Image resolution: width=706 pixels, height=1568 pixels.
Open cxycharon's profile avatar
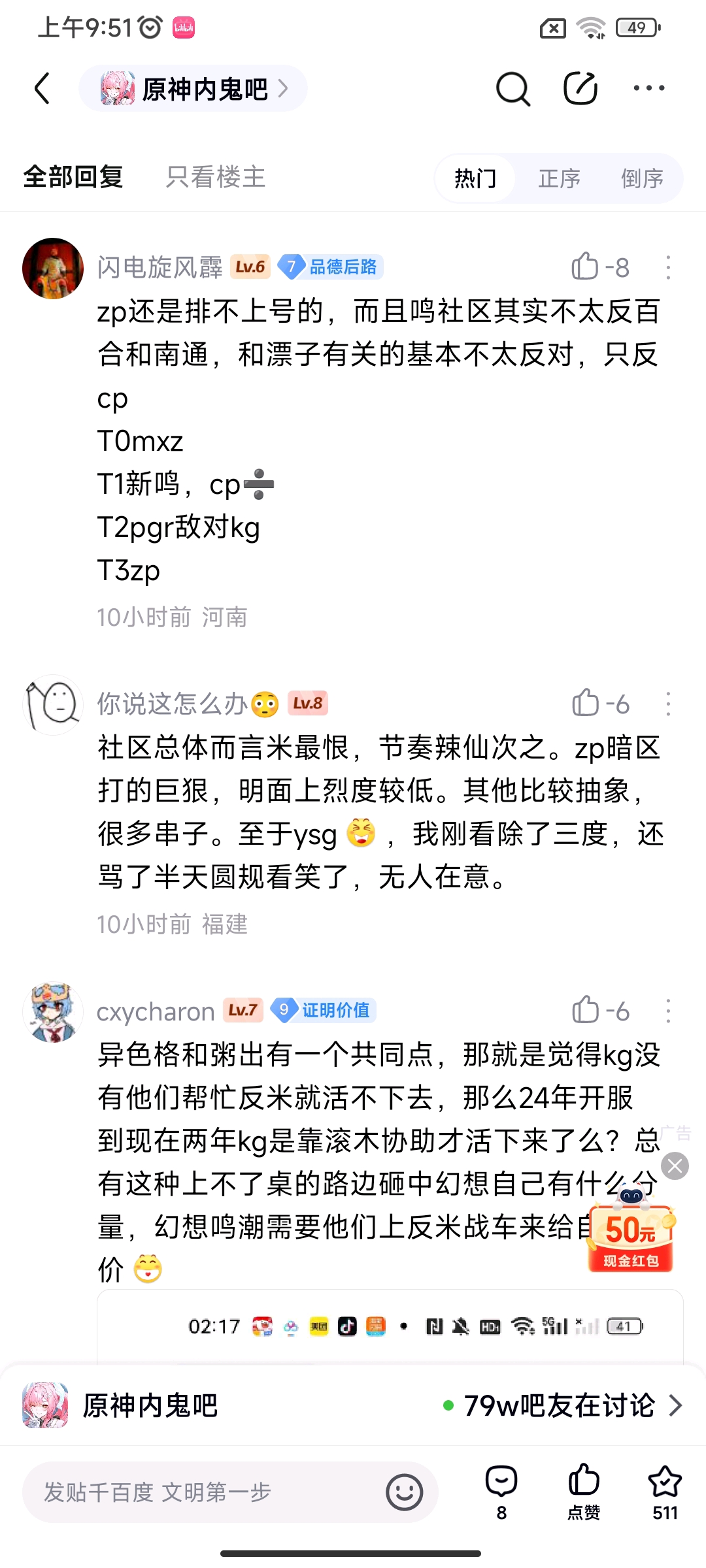tap(53, 1012)
